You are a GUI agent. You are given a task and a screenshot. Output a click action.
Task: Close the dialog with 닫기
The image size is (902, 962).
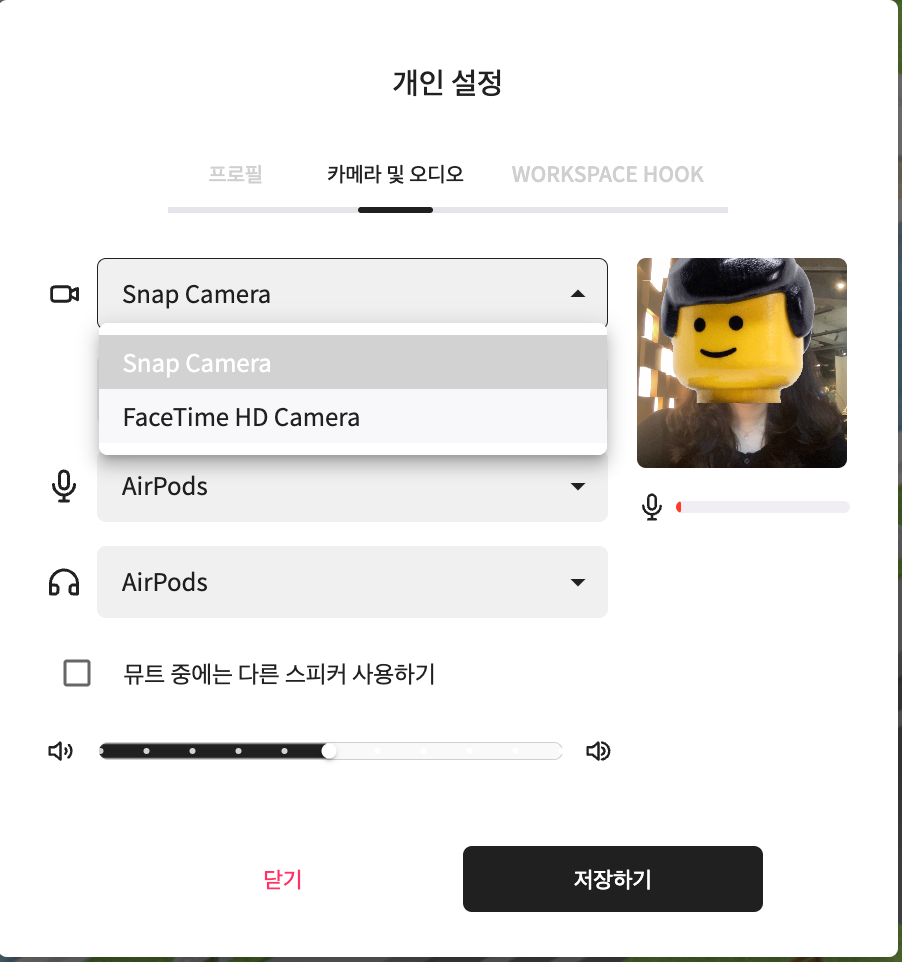[283, 880]
